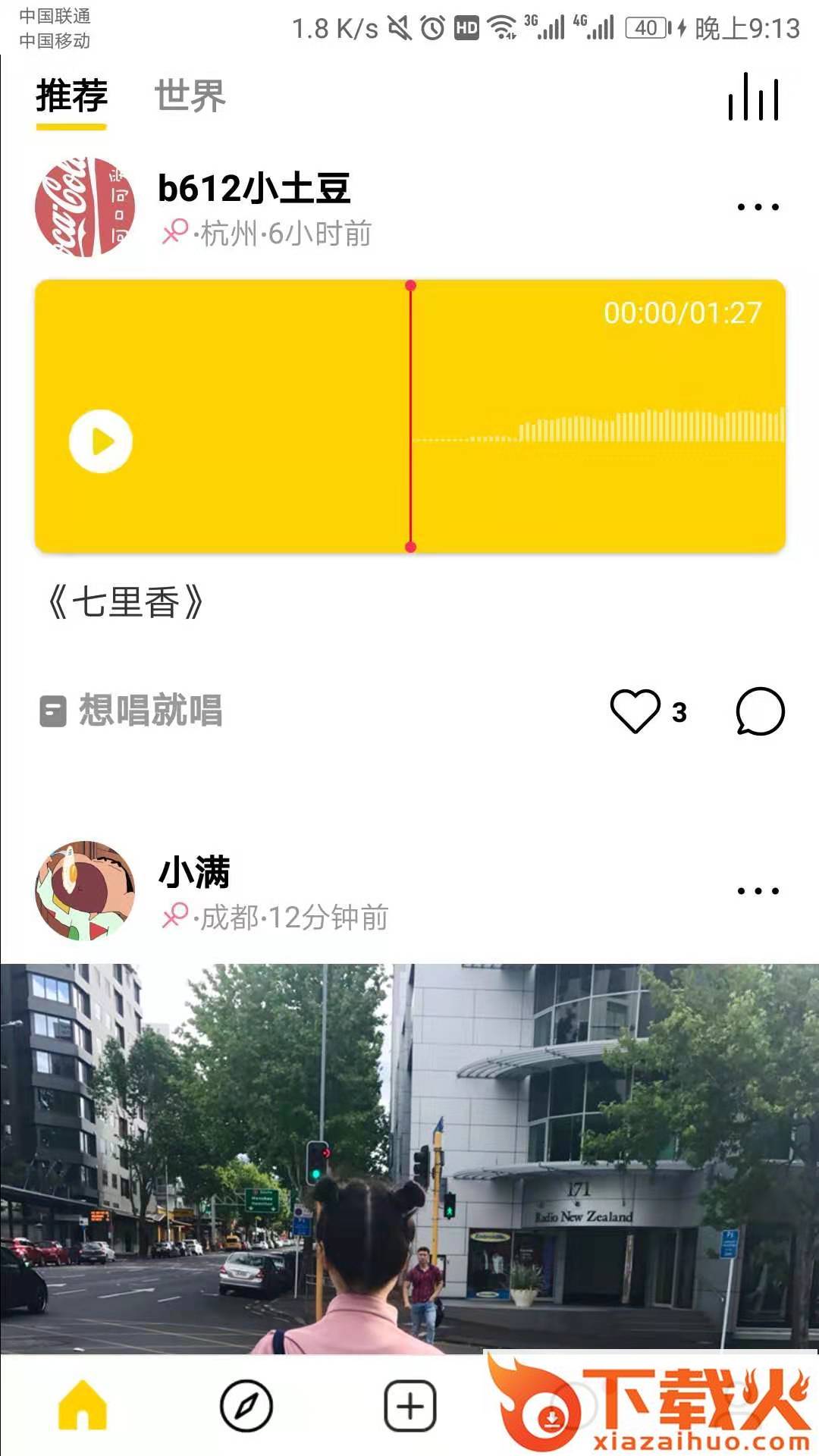
Task: Select the 推荐 tab
Action: [x=71, y=96]
